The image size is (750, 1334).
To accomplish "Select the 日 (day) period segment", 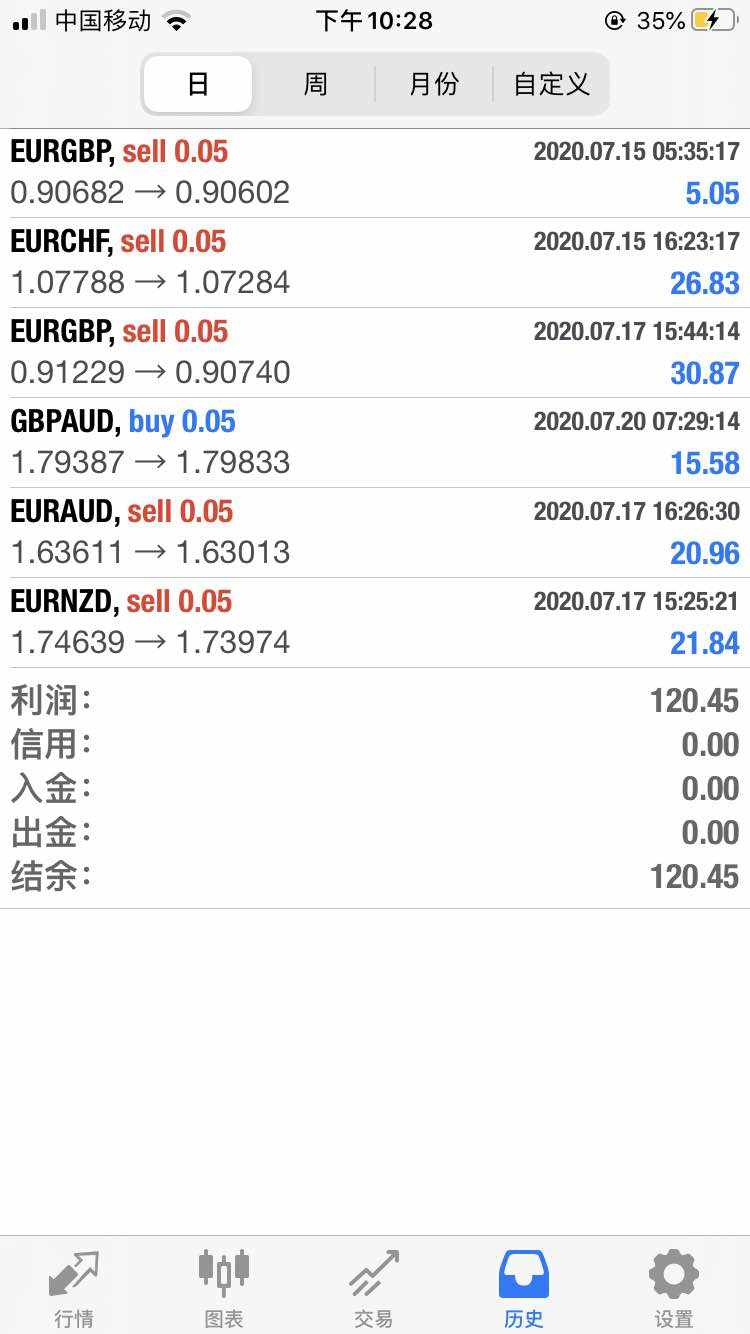I will tap(198, 84).
